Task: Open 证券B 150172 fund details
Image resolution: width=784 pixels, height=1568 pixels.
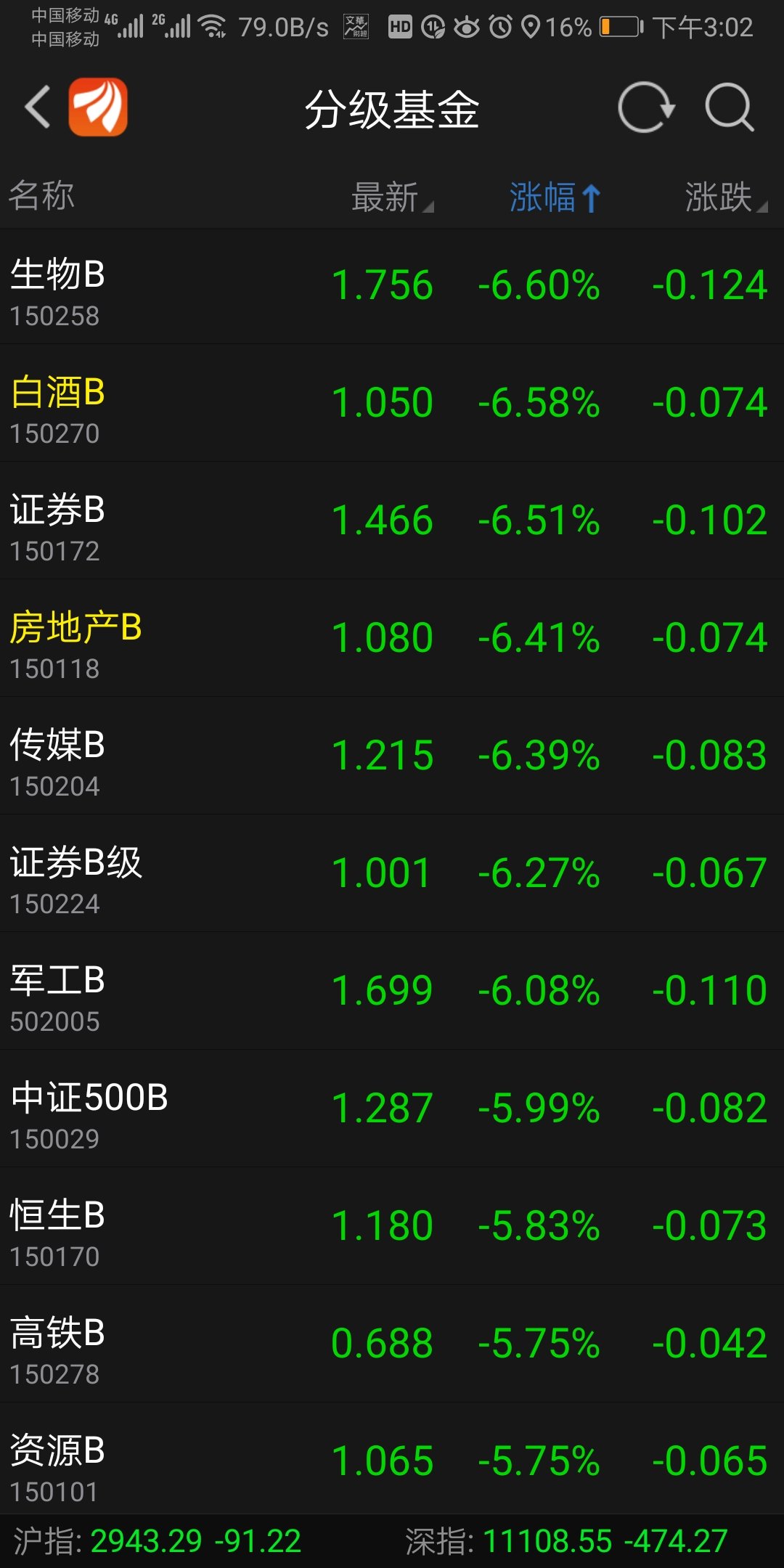Action: pyautogui.click(x=392, y=522)
